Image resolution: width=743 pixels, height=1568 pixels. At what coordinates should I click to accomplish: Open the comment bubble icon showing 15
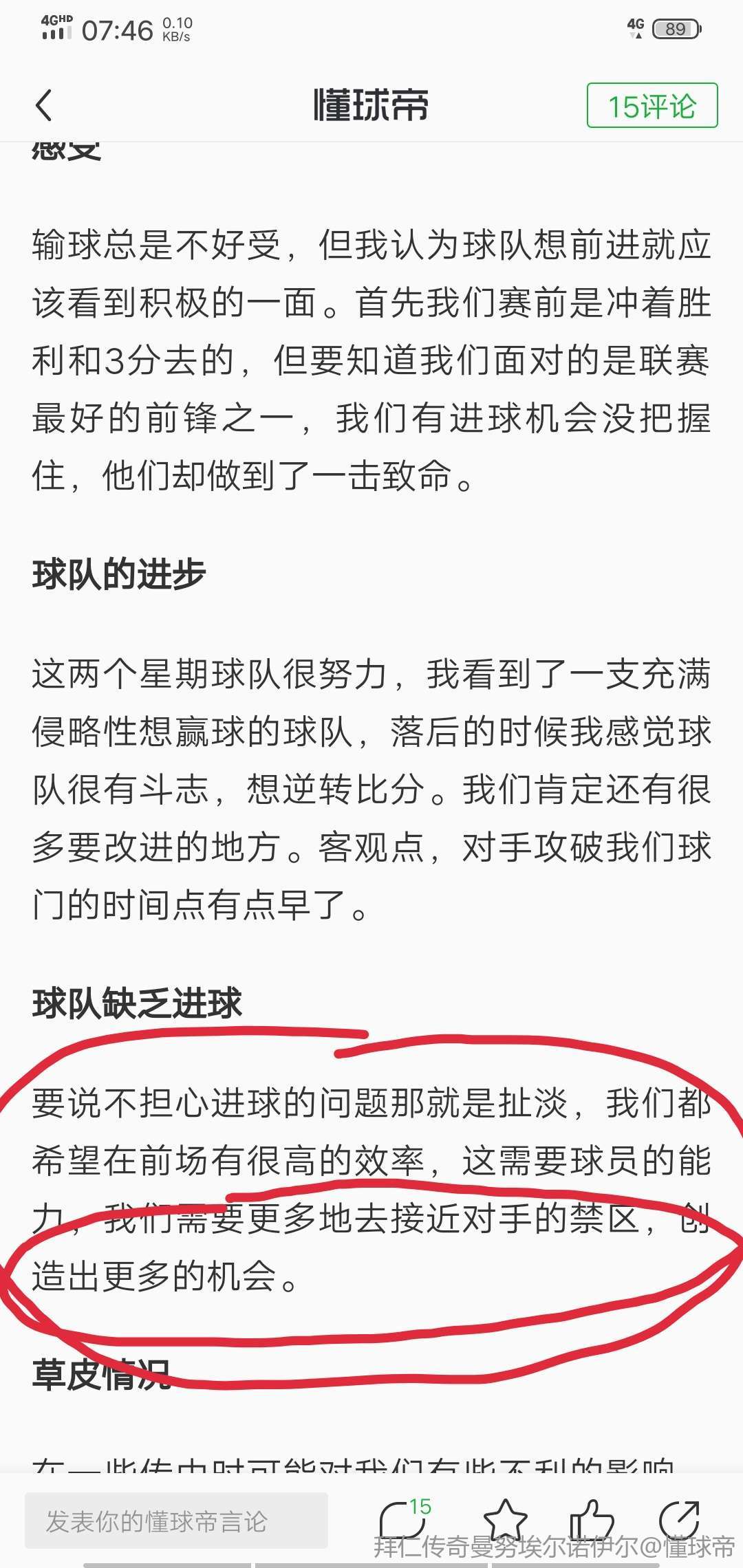coord(404,1518)
